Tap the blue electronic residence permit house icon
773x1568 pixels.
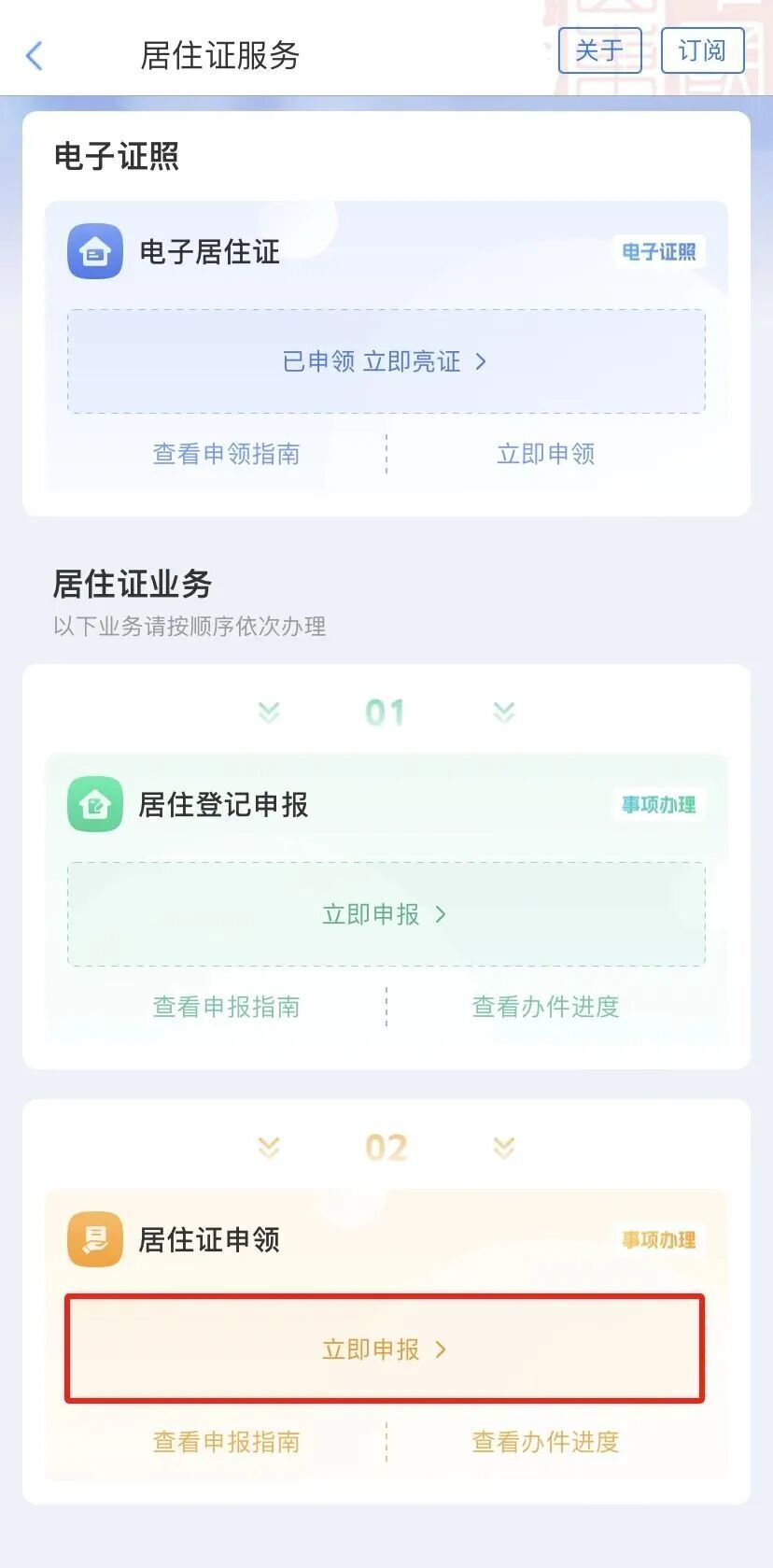(93, 250)
